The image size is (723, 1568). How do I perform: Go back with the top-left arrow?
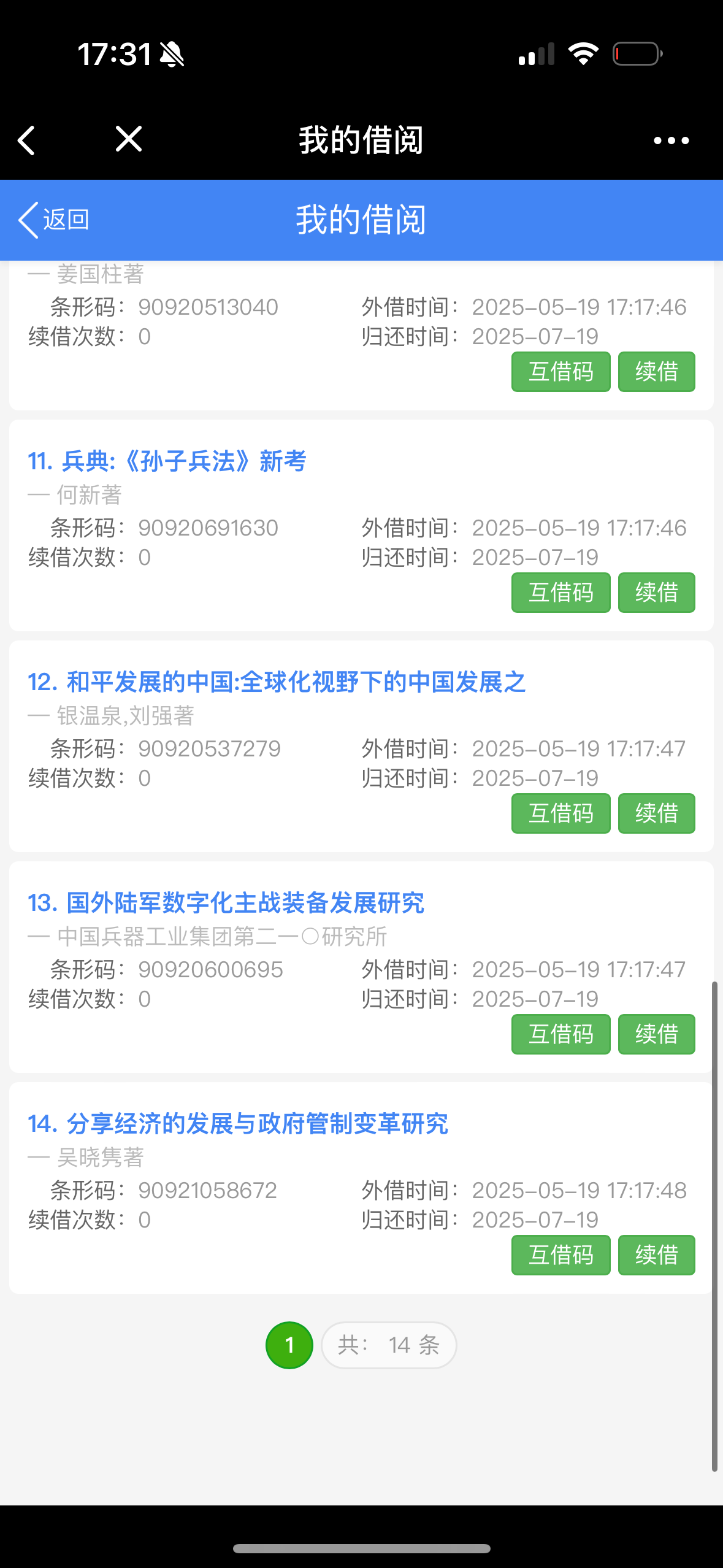pyautogui.click(x=27, y=140)
